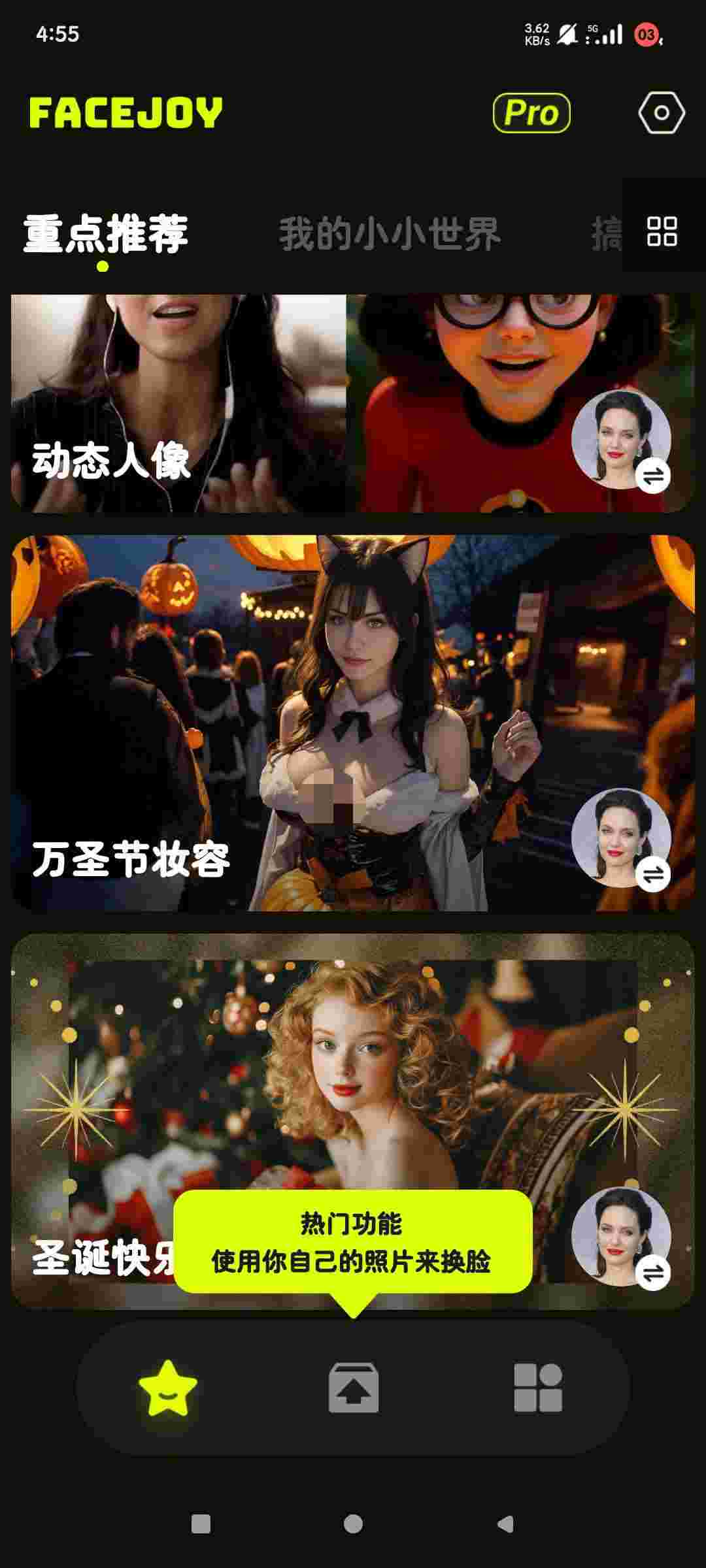The image size is (706, 1568).
Task: Open settings via the hexagon icon
Action: click(x=661, y=113)
